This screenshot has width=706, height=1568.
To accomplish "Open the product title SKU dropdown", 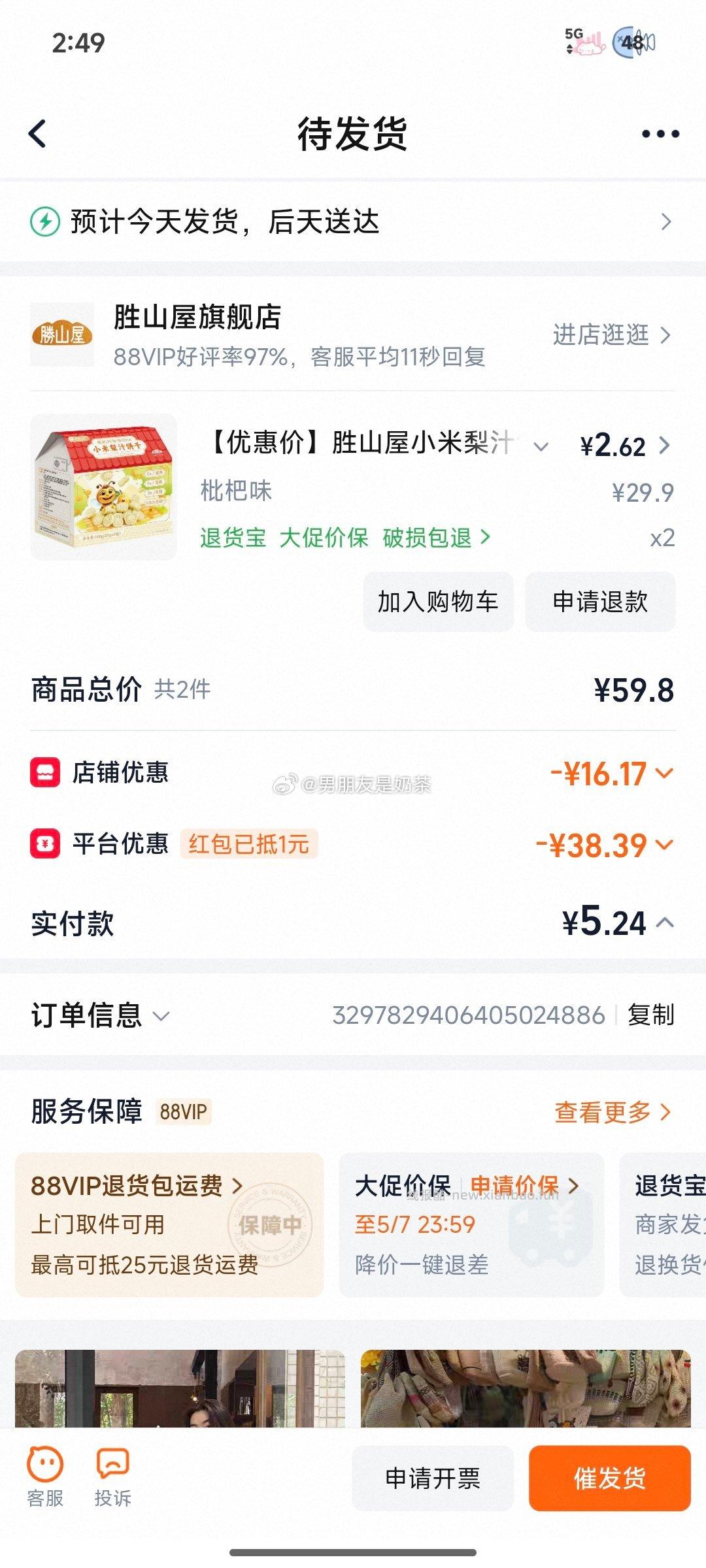I will coord(541,446).
